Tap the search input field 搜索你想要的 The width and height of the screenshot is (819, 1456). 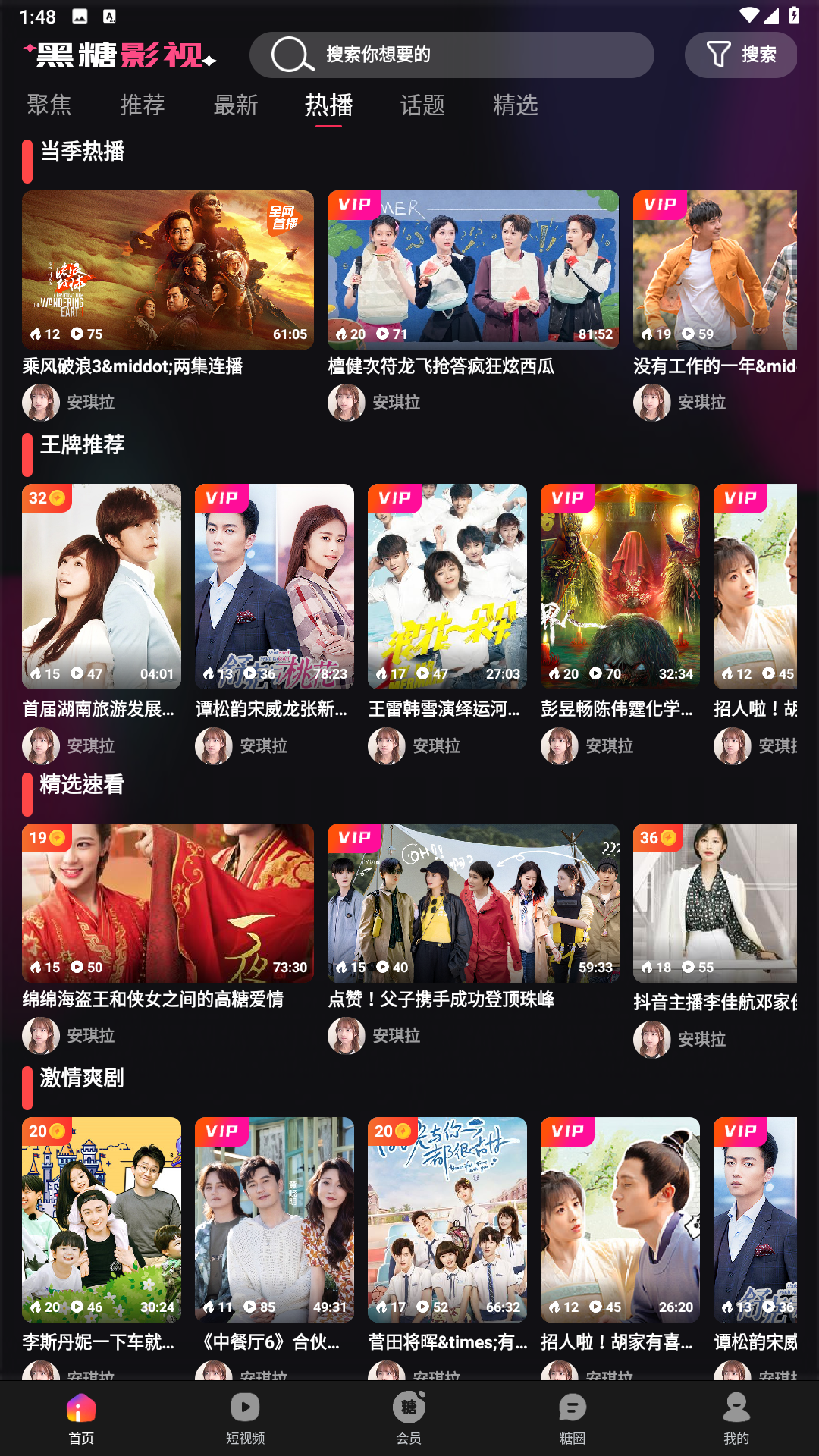(455, 55)
